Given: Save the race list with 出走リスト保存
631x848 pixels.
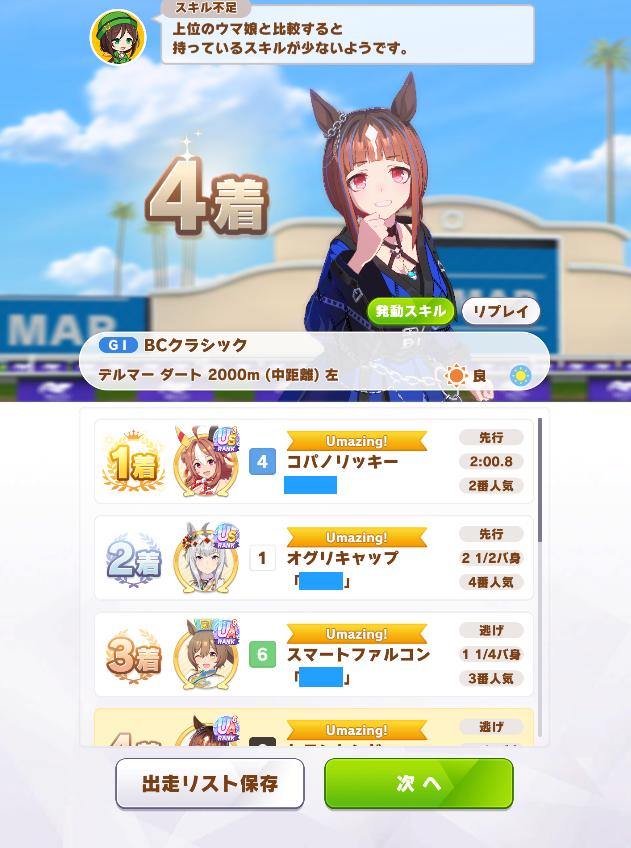Looking at the screenshot, I should click(210, 783).
